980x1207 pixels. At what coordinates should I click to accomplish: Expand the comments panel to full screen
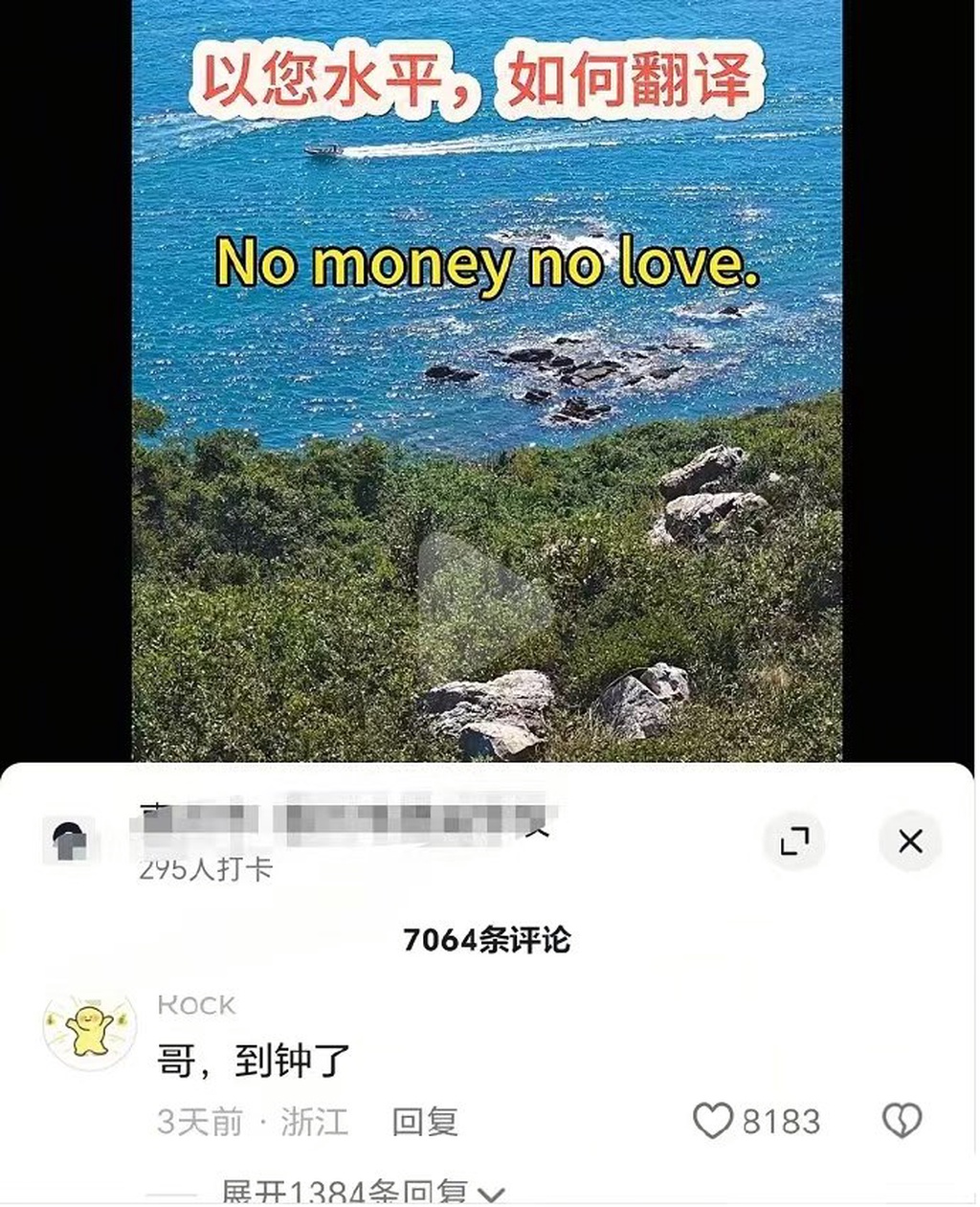point(794,840)
